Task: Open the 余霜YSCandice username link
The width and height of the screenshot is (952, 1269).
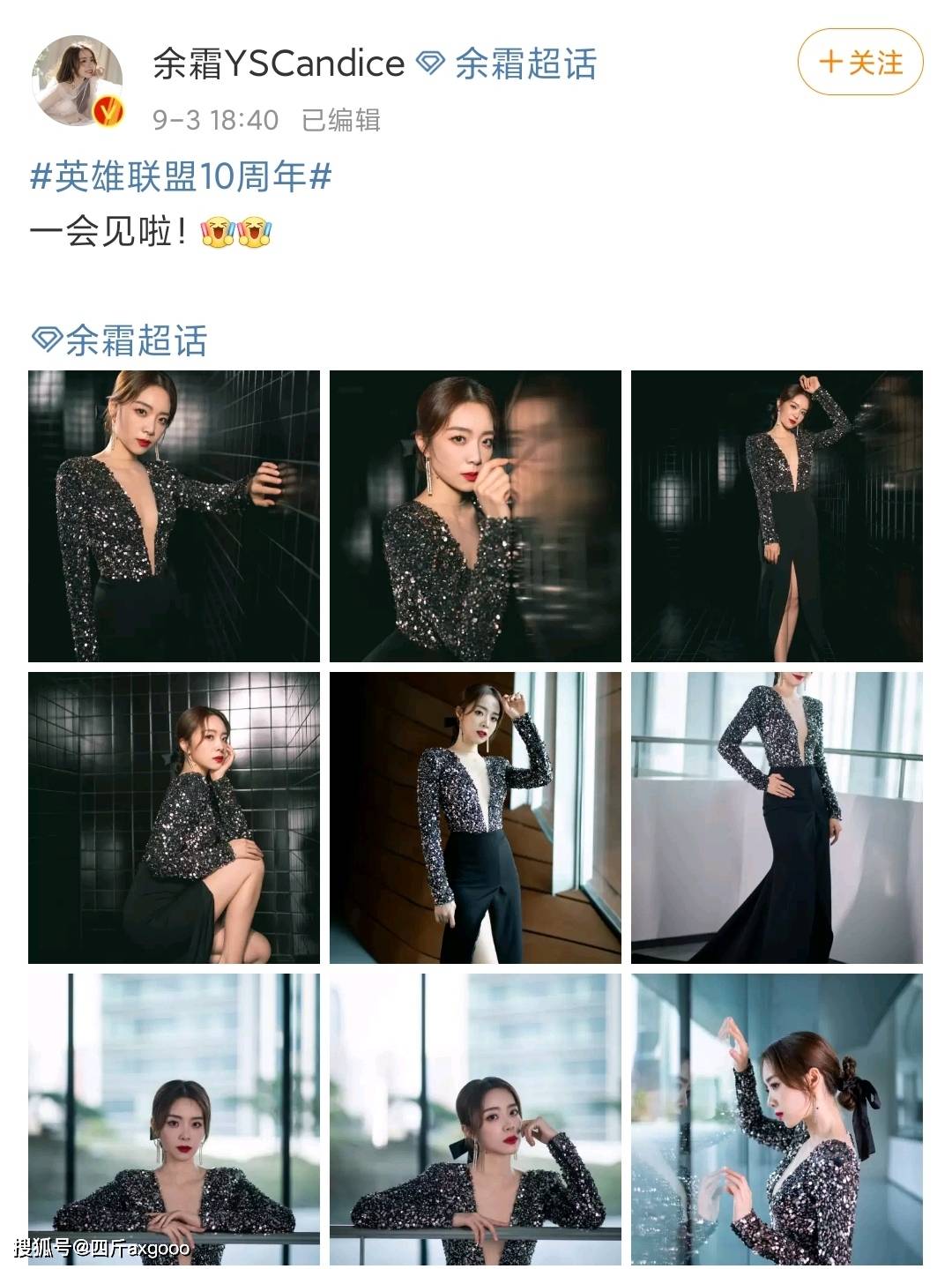Action: pos(279,63)
